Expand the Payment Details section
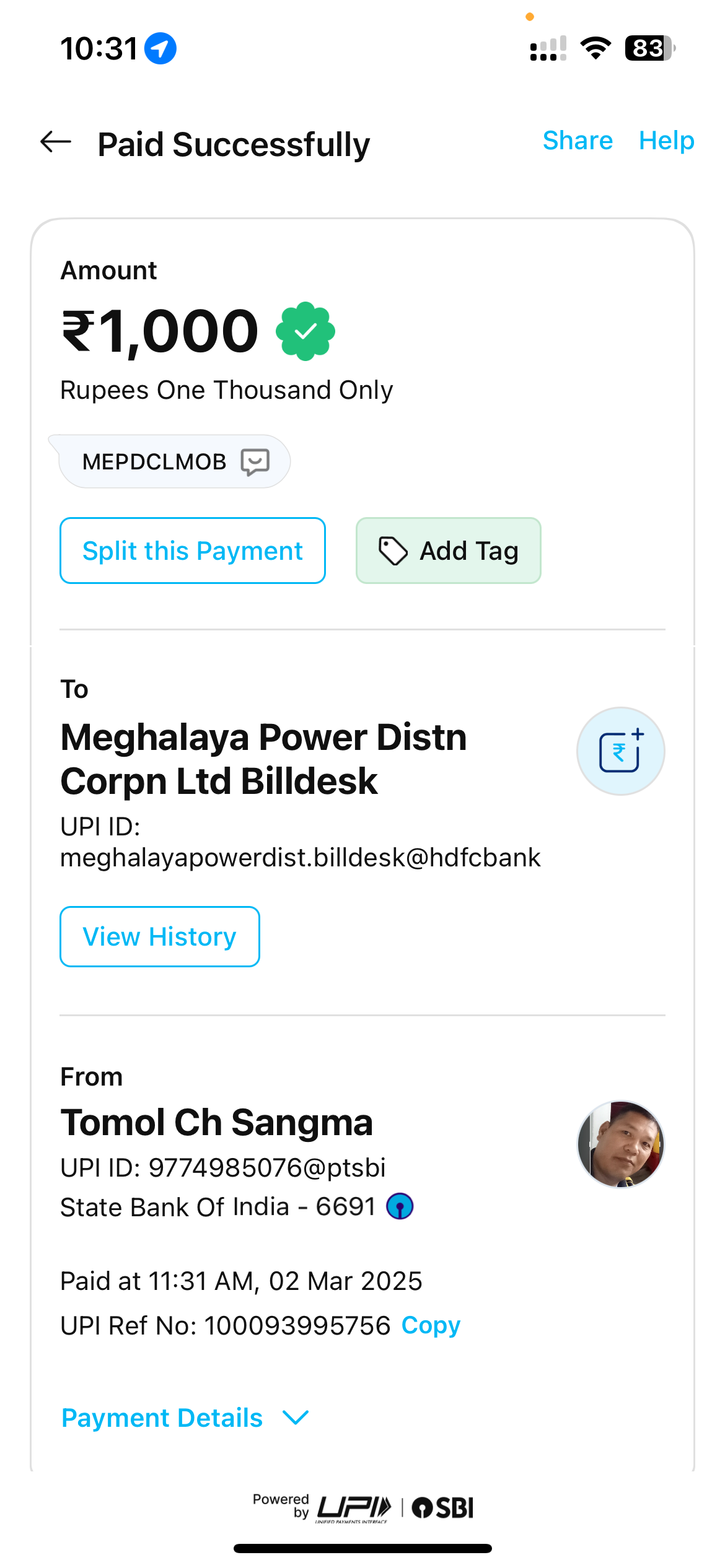The height and width of the screenshot is (1568, 725). (185, 1418)
